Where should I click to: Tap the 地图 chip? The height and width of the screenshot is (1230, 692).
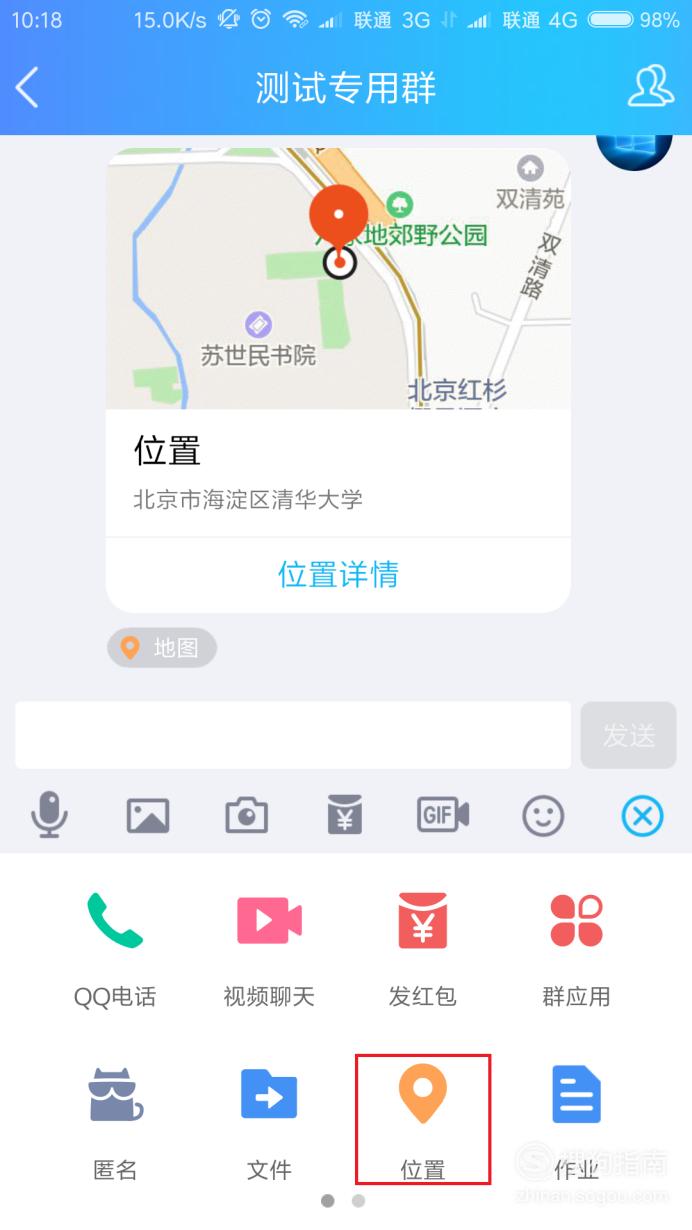click(x=162, y=648)
